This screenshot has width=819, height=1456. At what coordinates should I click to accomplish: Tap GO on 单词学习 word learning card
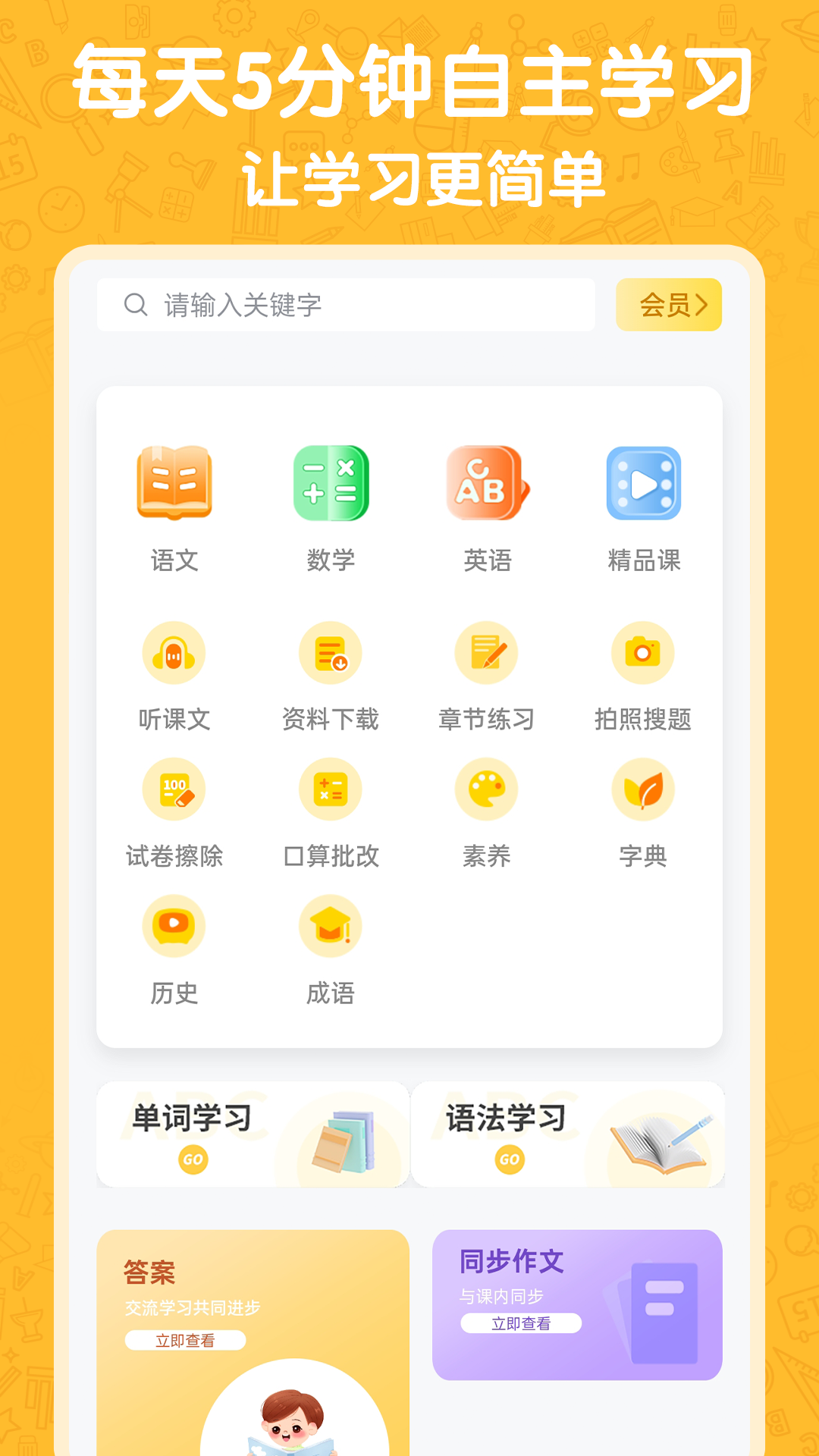(x=192, y=1161)
